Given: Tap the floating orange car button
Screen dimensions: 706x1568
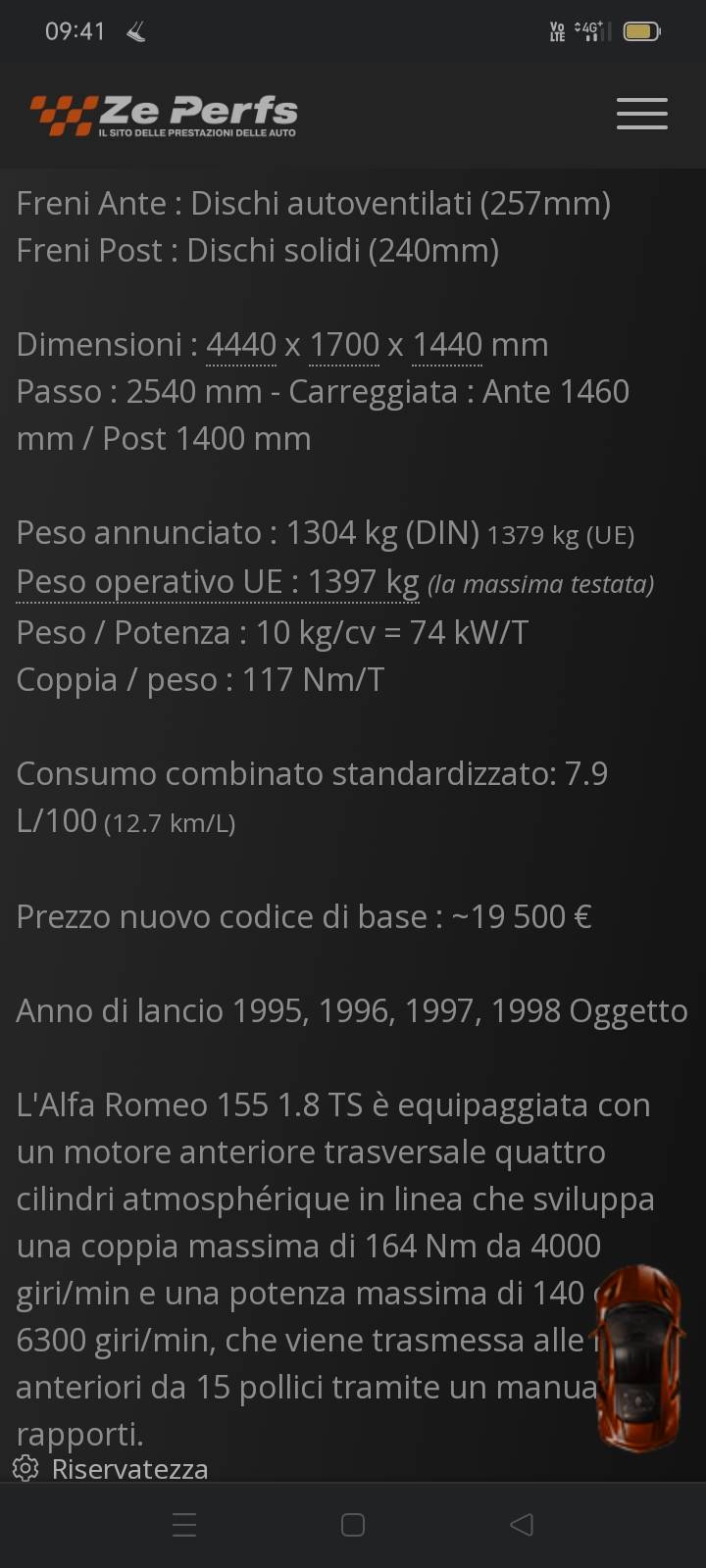Looking at the screenshot, I should tap(639, 1358).
